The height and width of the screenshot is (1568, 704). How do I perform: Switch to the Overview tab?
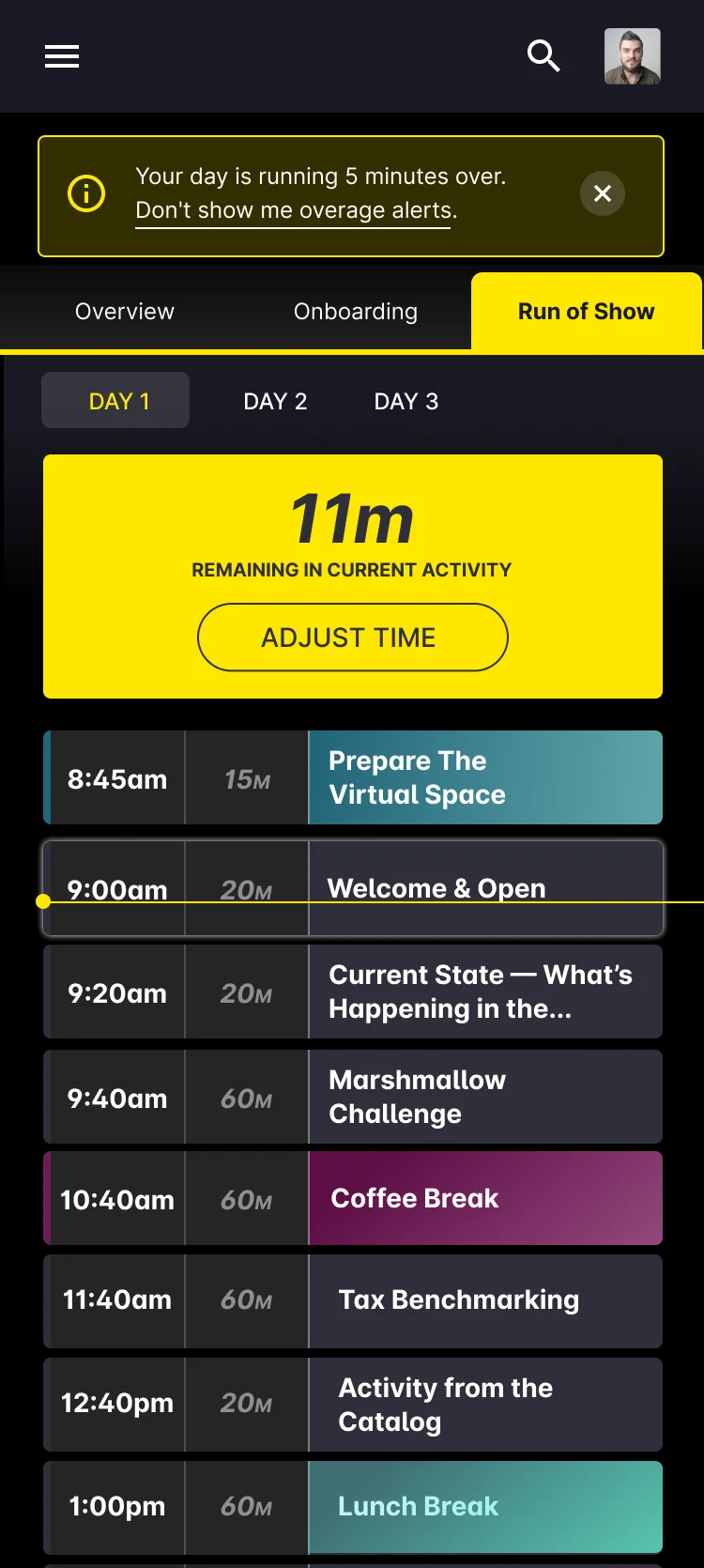tap(125, 312)
